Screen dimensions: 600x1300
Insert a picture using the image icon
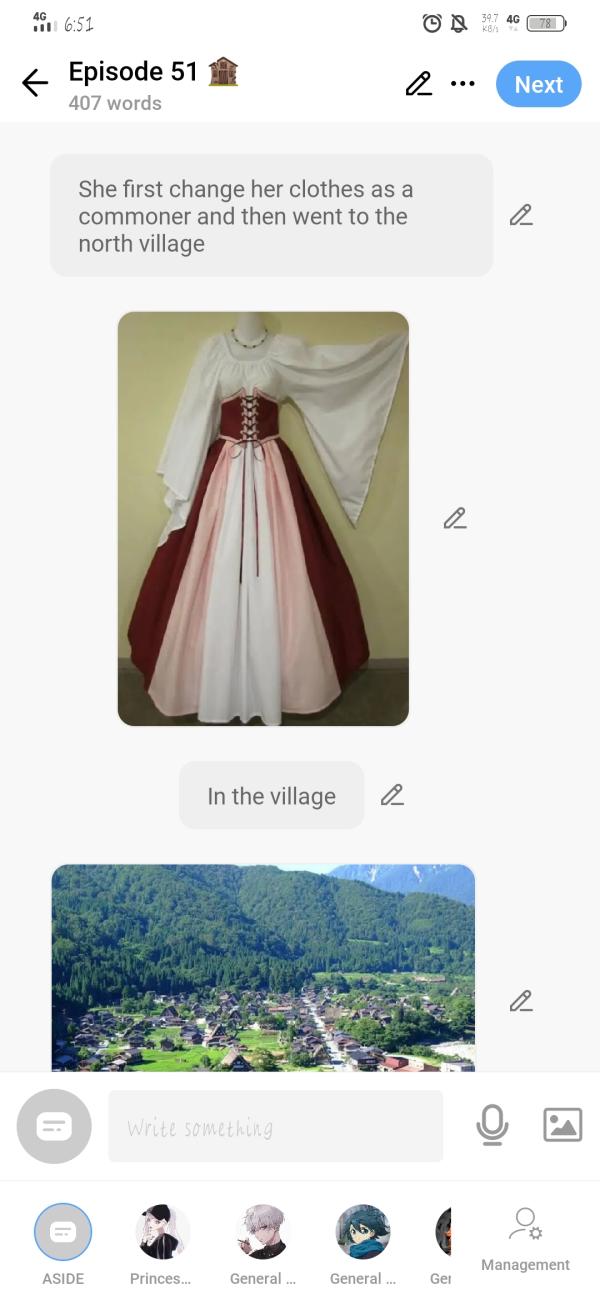pos(562,1126)
